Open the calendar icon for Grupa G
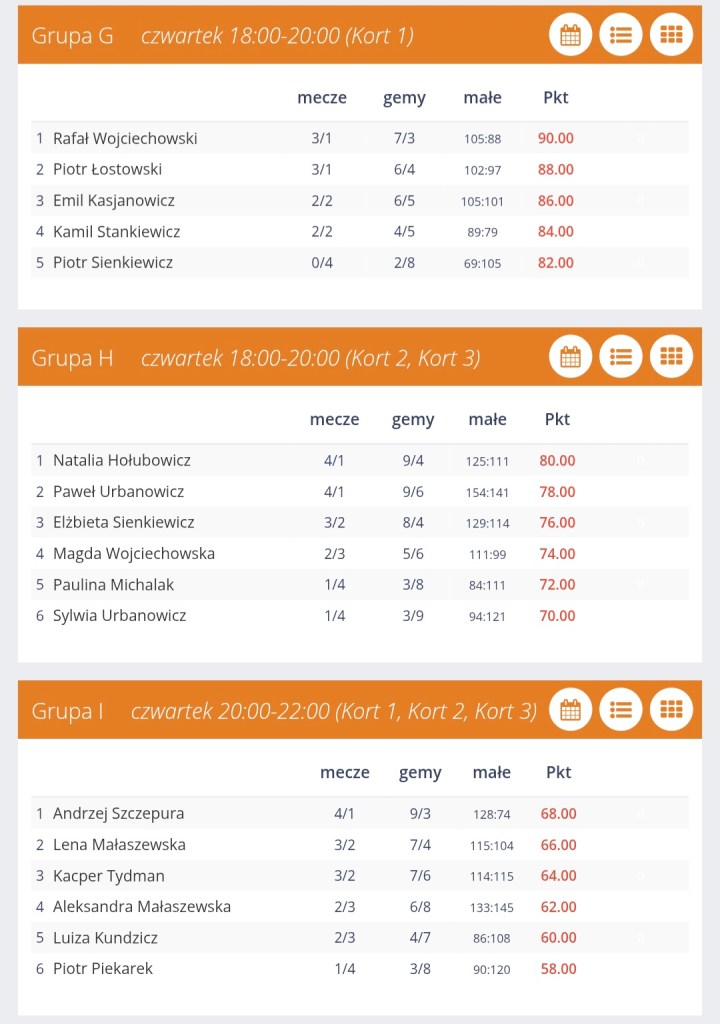Screen dimensions: 720x1024 point(570,35)
